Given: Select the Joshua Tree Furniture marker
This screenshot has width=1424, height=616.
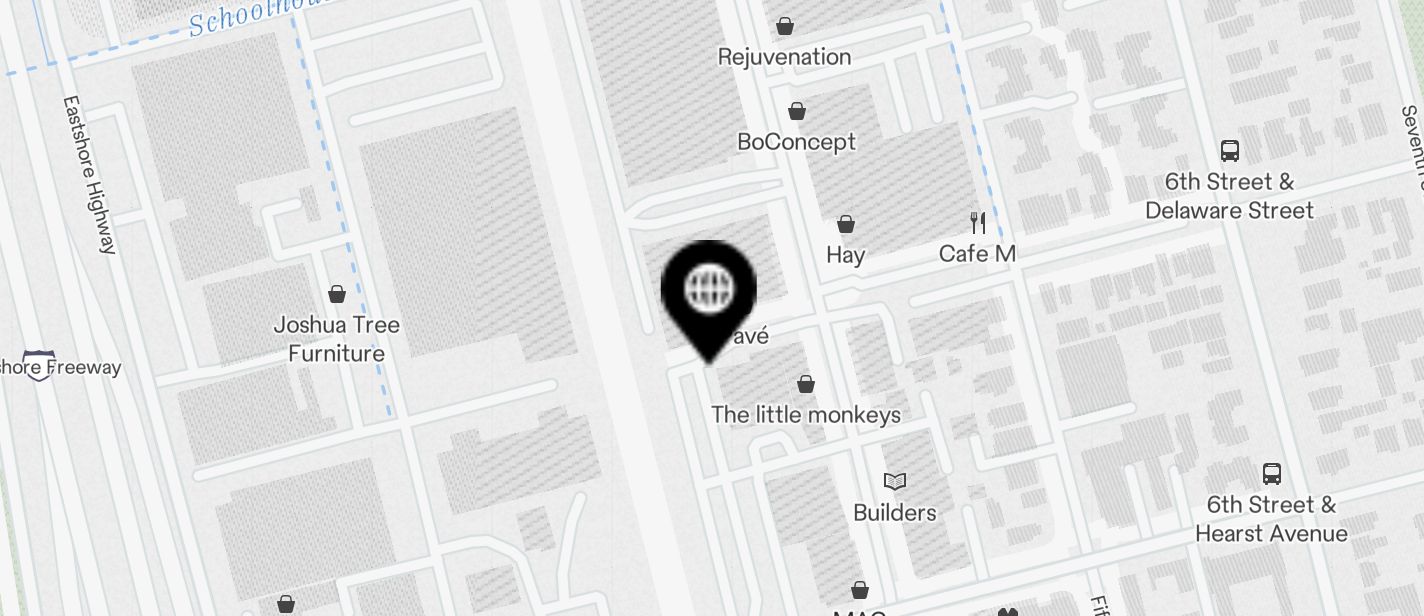Looking at the screenshot, I should pyautogui.click(x=337, y=294).
